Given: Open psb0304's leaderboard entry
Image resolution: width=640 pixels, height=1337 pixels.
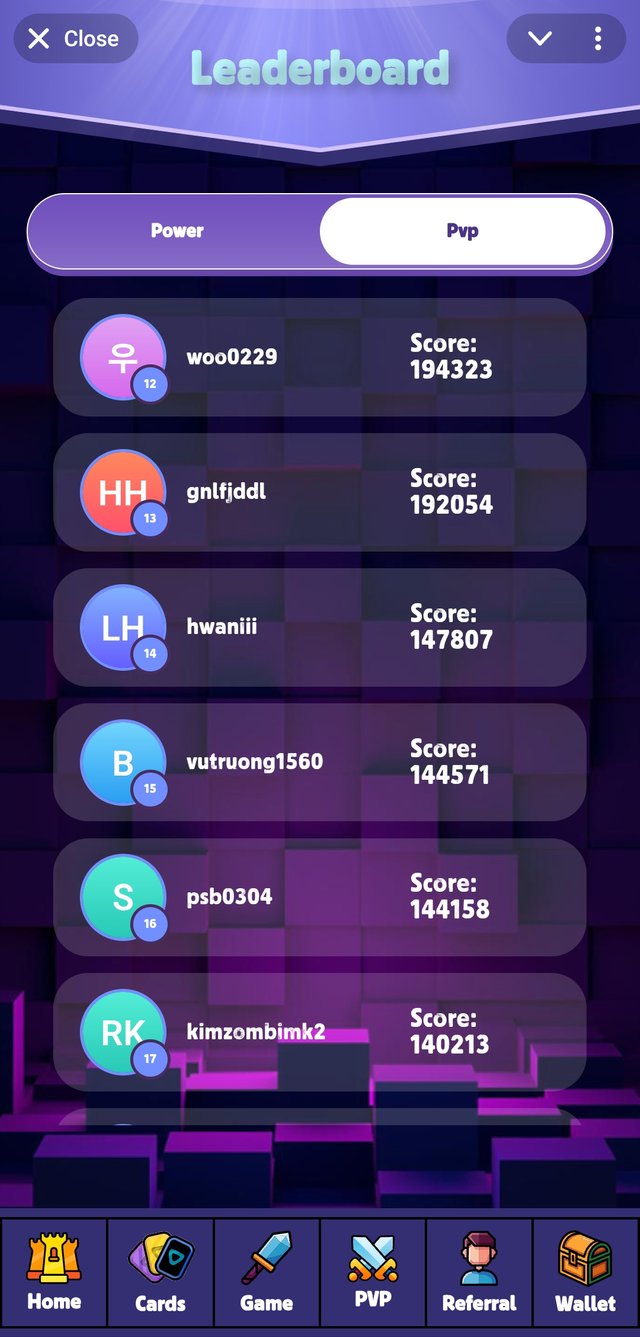Looking at the screenshot, I should pyautogui.click(x=319, y=897).
